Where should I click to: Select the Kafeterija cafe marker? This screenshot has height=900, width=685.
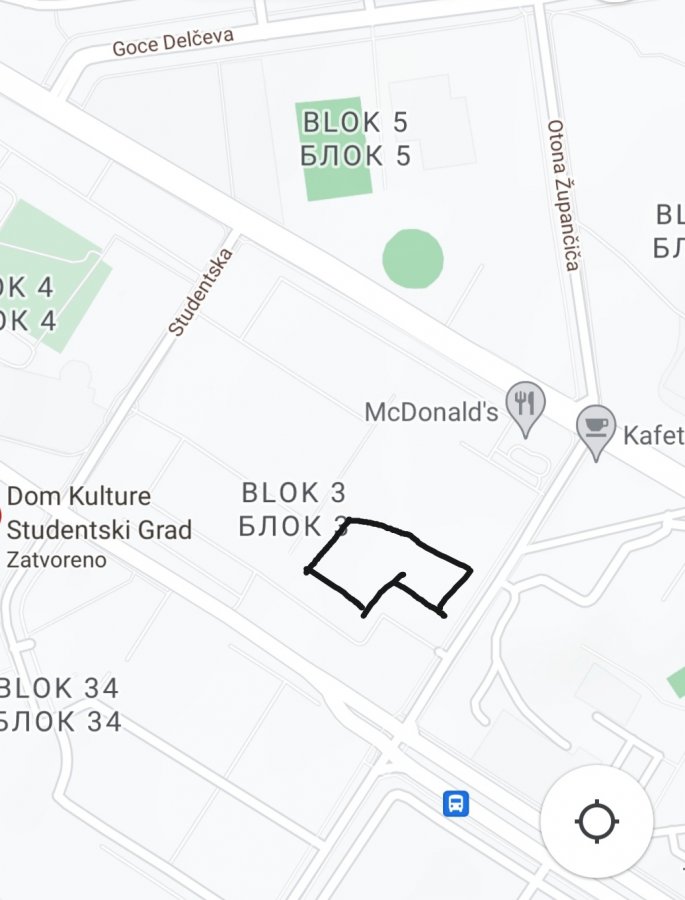(597, 428)
